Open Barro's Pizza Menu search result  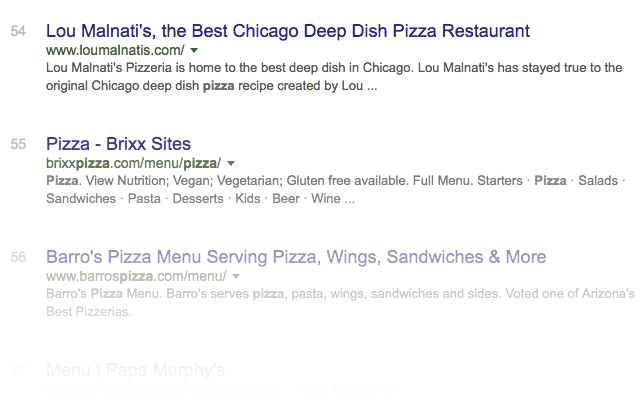click(x=296, y=257)
